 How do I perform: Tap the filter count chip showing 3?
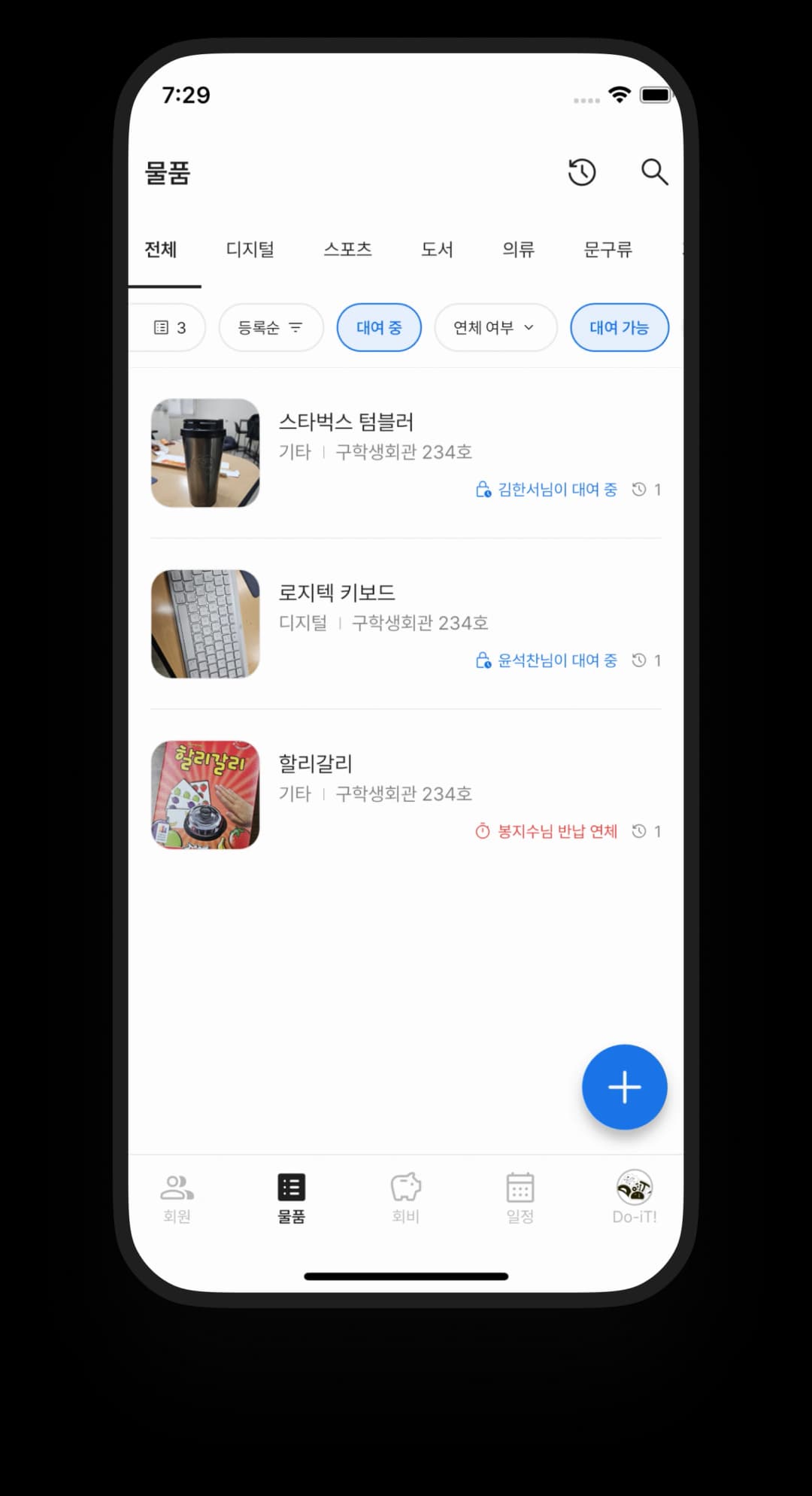(170, 328)
